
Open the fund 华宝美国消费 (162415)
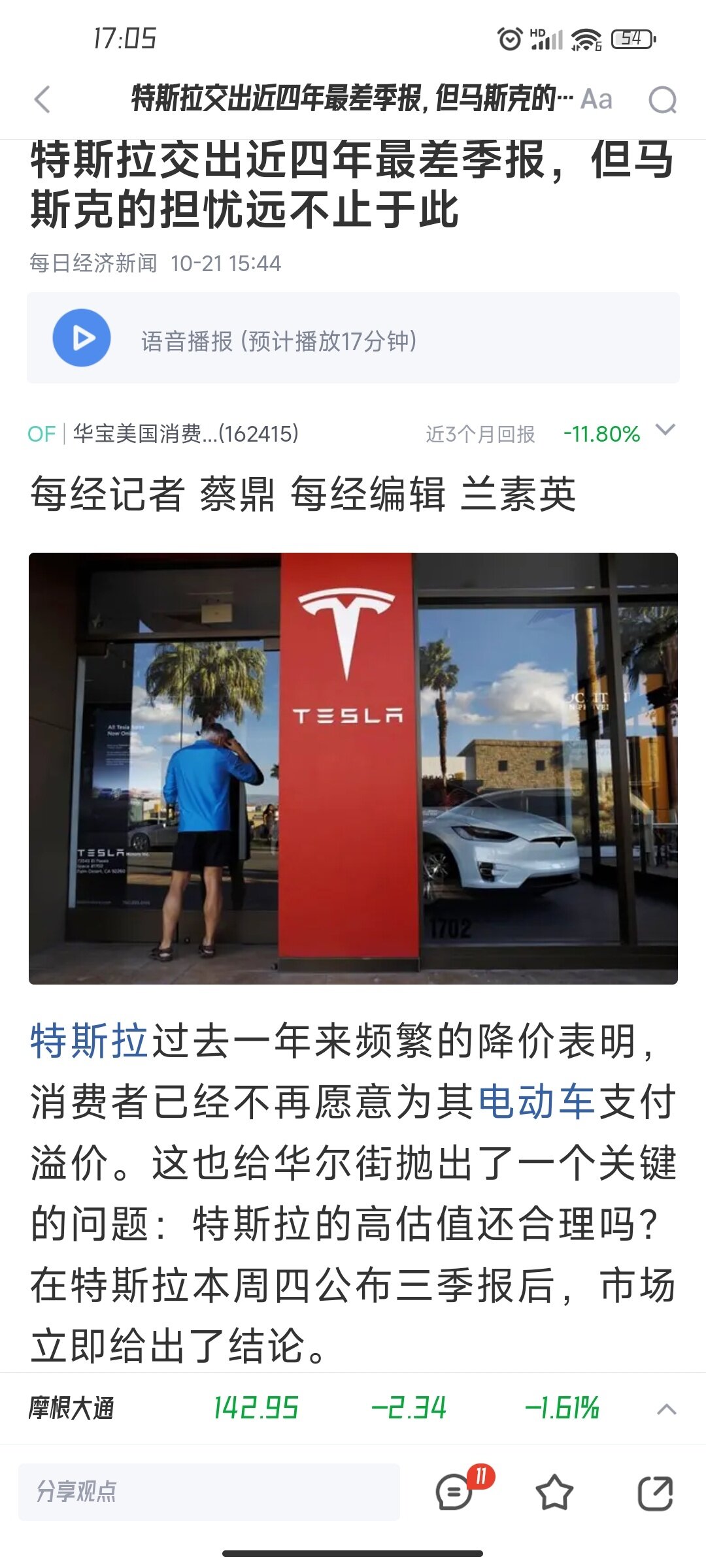(x=185, y=434)
